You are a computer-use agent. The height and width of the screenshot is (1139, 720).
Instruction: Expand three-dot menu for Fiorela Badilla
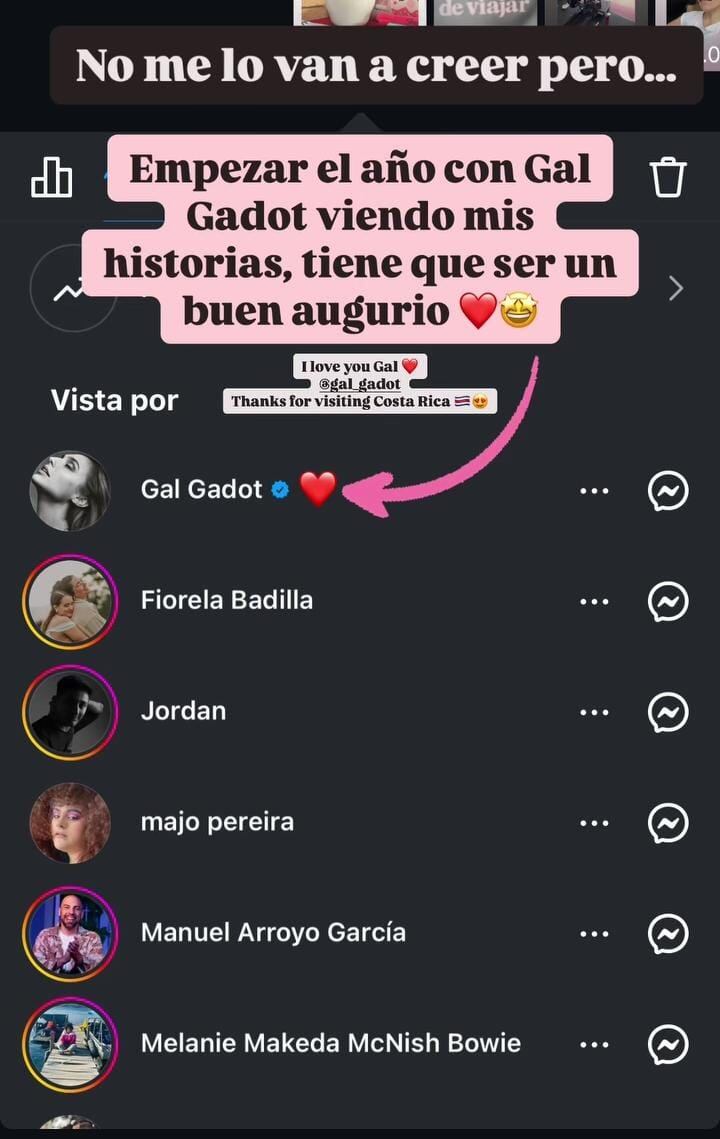coord(595,601)
